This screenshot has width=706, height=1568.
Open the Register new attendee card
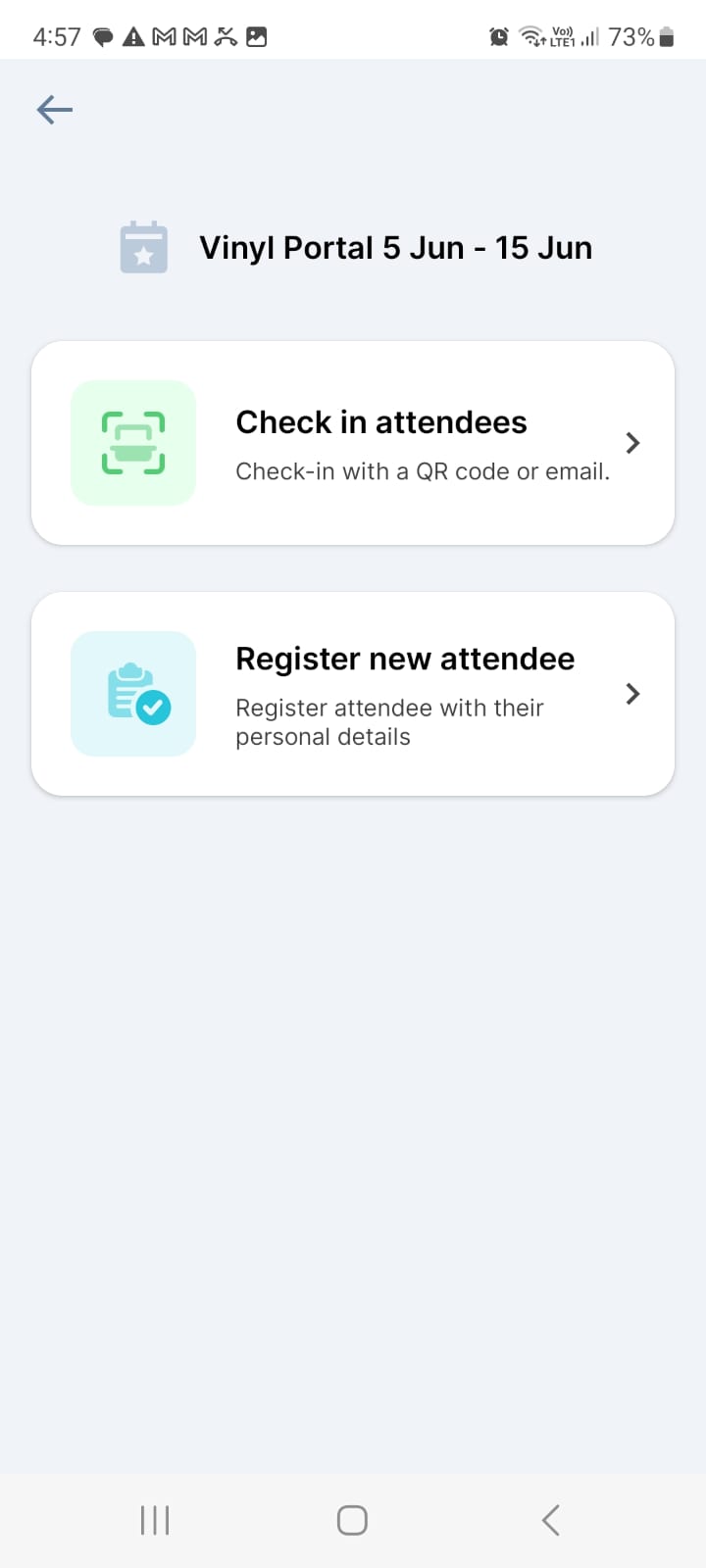pos(353,694)
